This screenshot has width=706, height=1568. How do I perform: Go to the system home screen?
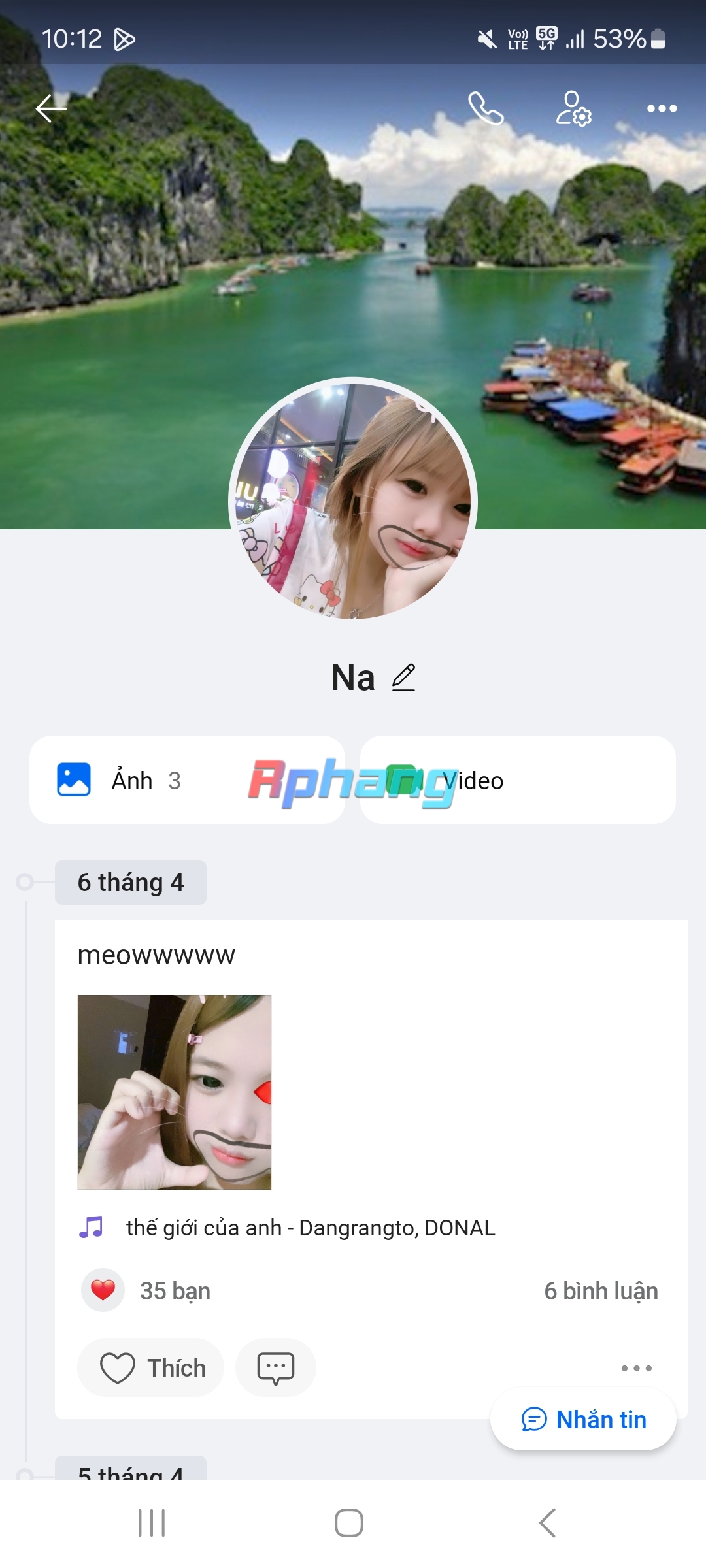click(349, 1523)
